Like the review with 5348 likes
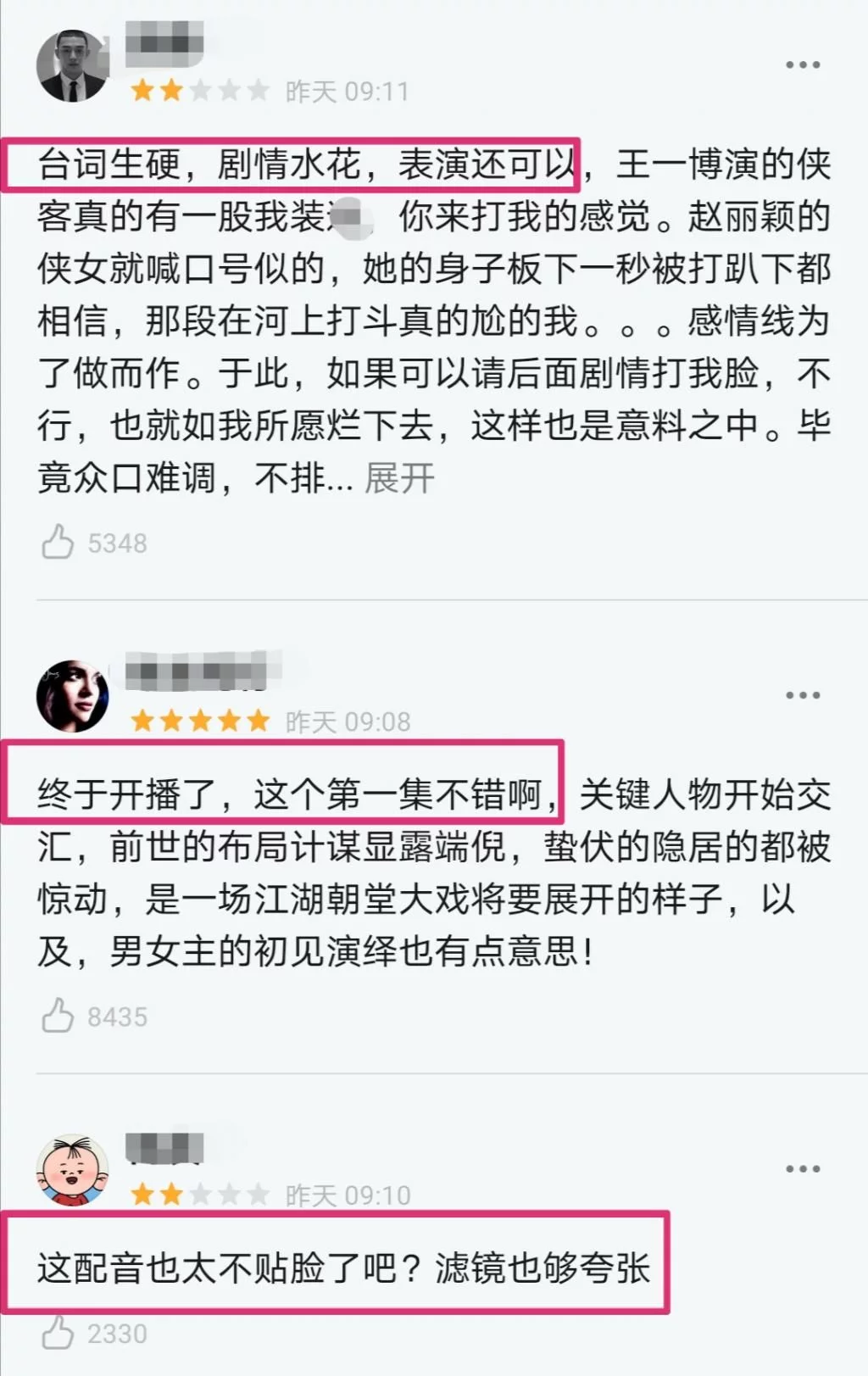Viewport: 868px width, 1376px height. click(x=58, y=543)
